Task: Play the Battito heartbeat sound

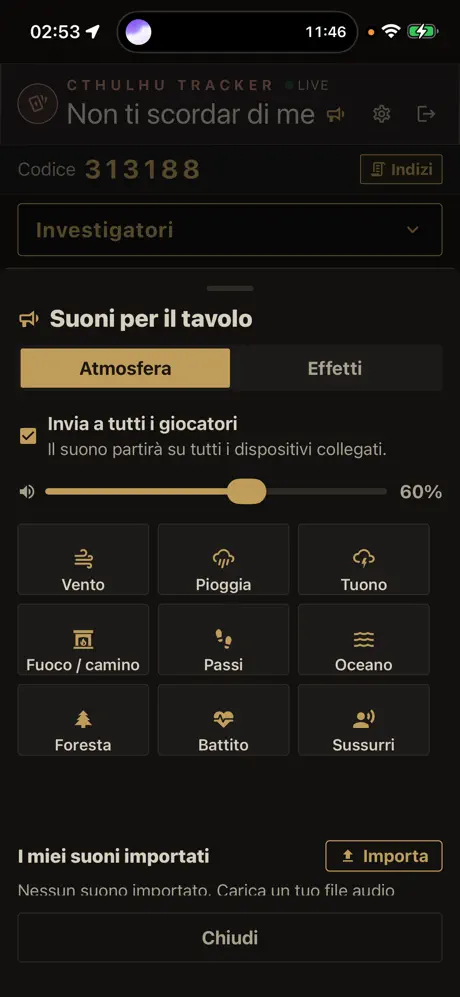Action: coord(223,720)
